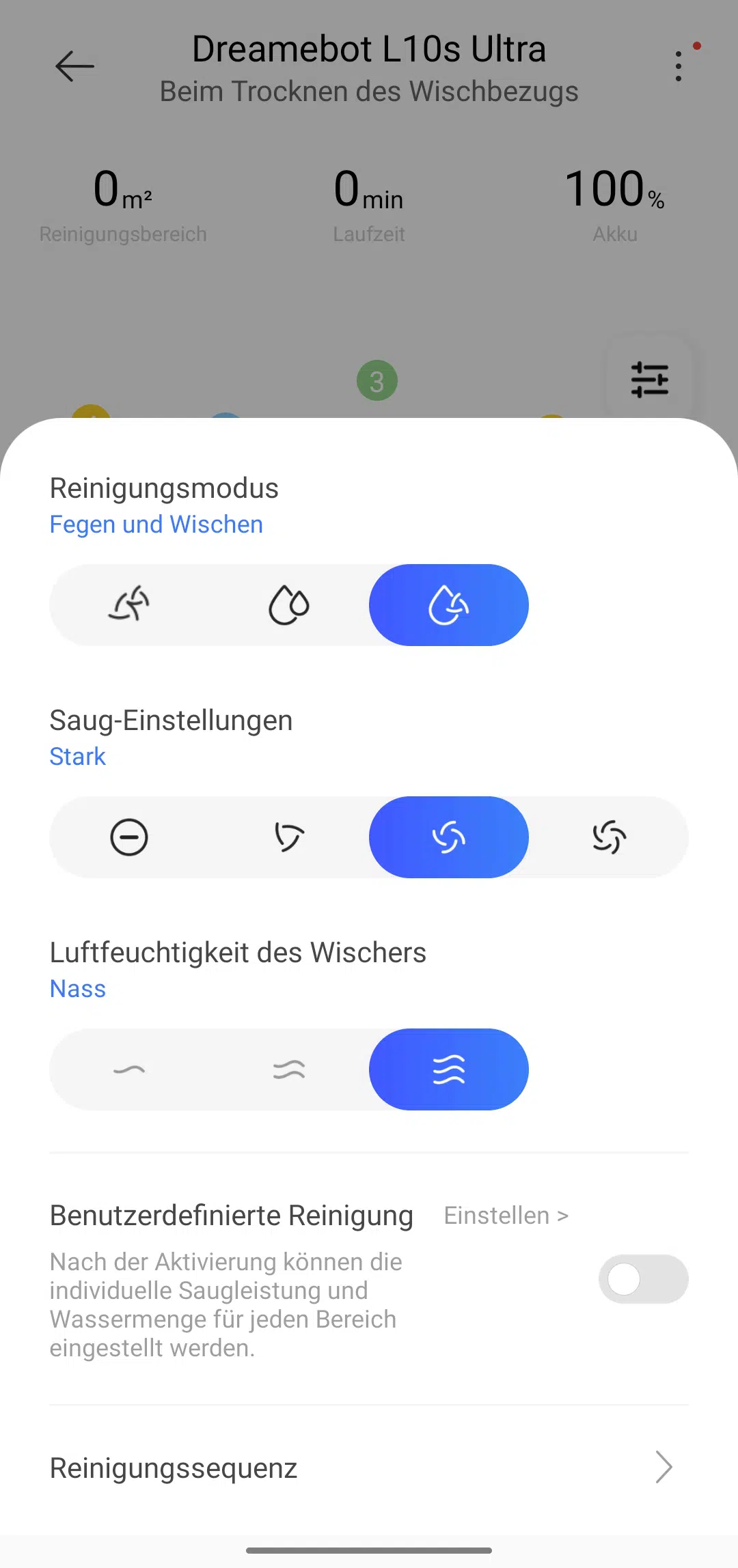
Task: Set mop humidity to the lowest level
Action: pyautogui.click(x=129, y=1069)
